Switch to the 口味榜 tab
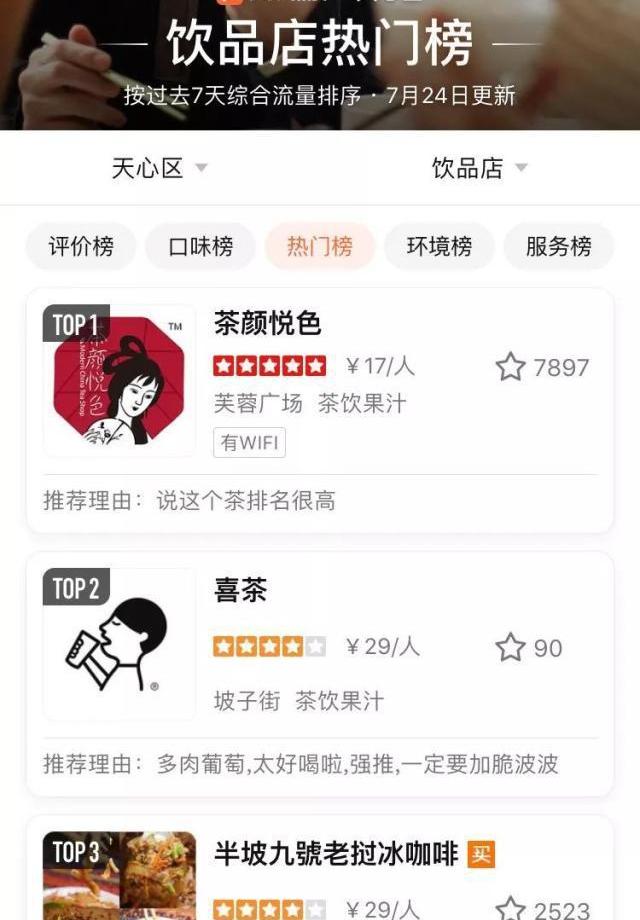This screenshot has height=920, width=640. point(200,247)
